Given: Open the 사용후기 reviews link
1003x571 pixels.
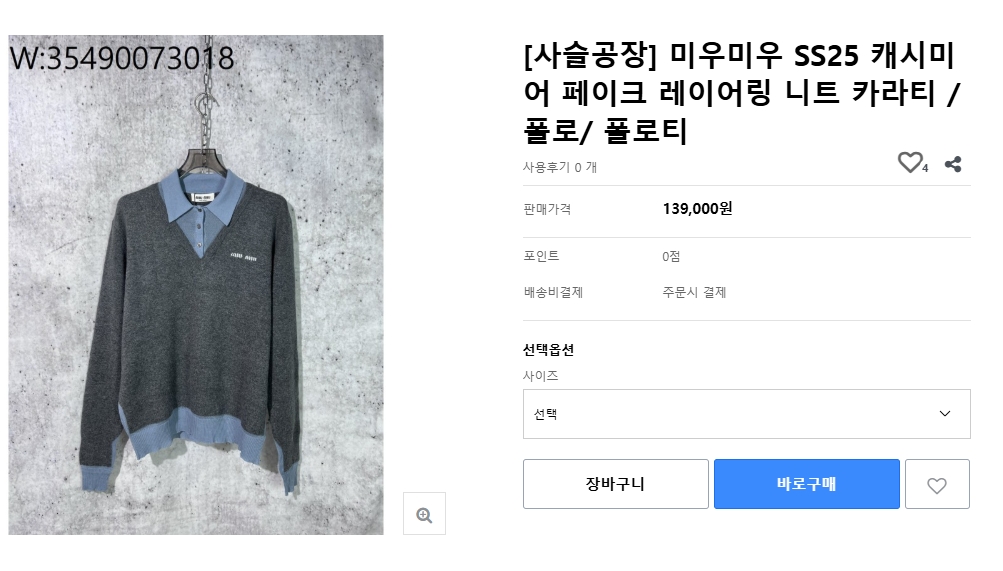Looking at the screenshot, I should pyautogui.click(x=559, y=167).
